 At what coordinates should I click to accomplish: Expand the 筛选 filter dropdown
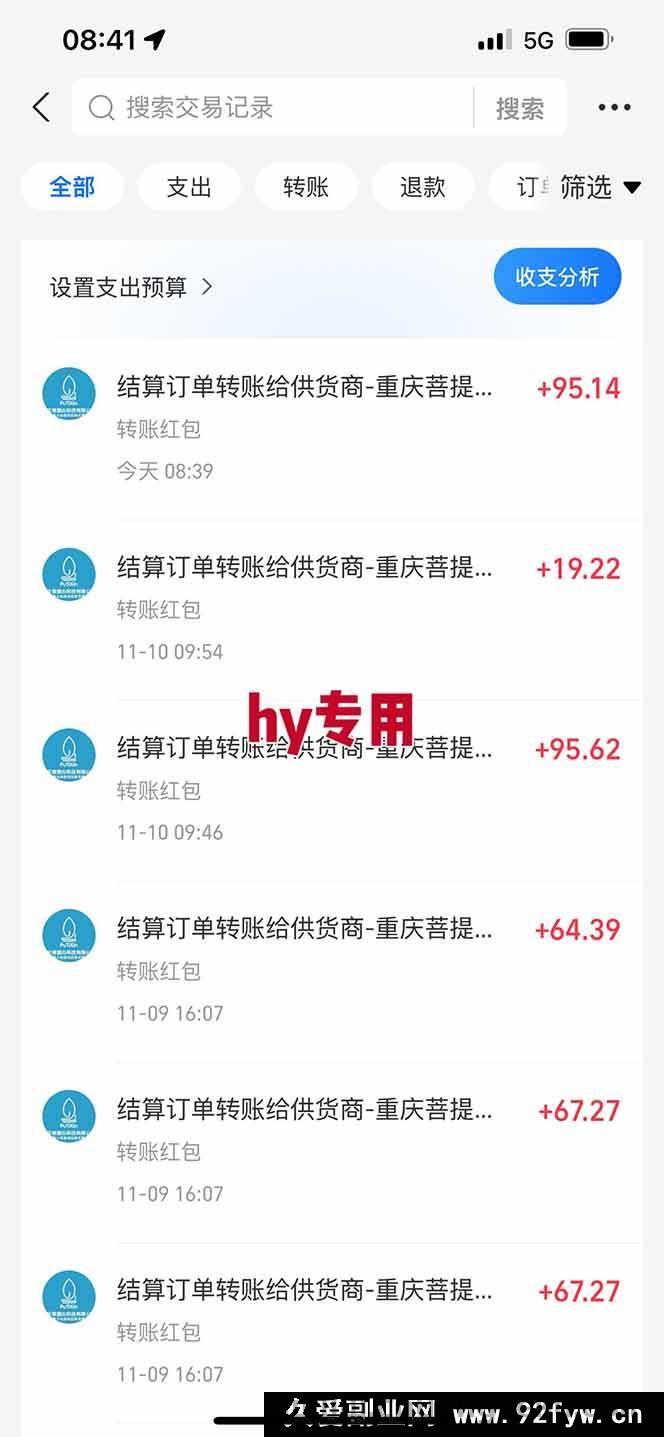(600, 187)
